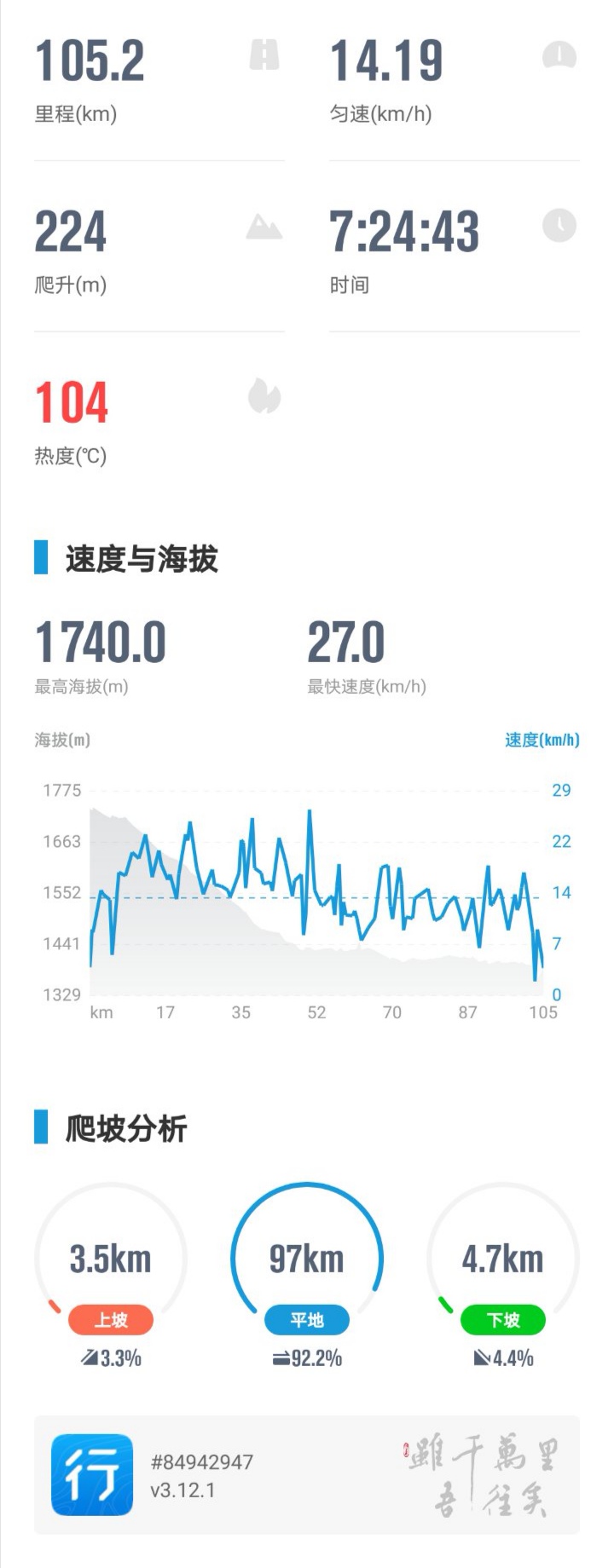
Task: Toggle the orange 上坡 badge
Action: click(x=111, y=1320)
